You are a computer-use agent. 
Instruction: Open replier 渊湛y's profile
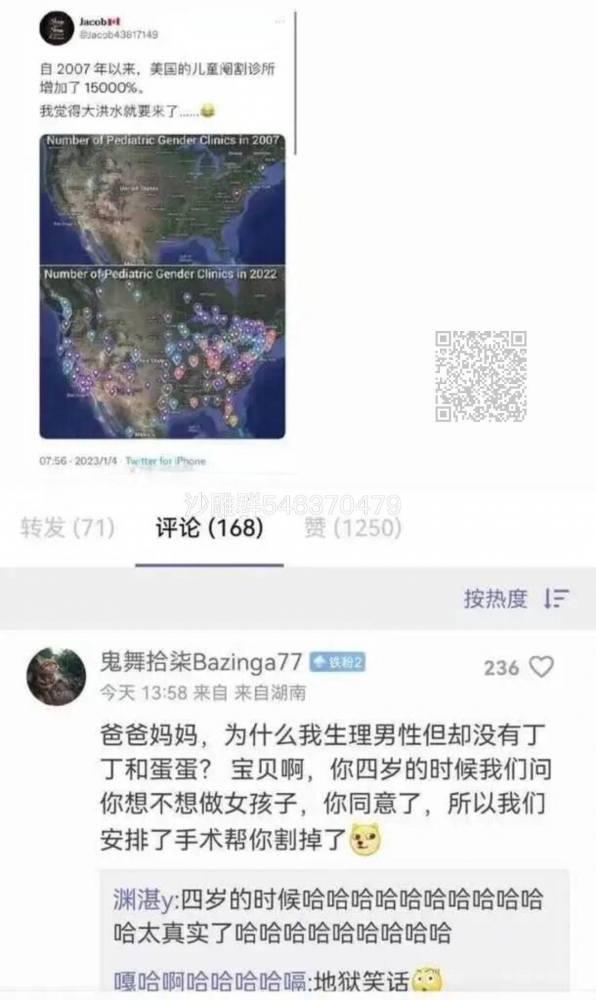pyautogui.click(x=142, y=900)
